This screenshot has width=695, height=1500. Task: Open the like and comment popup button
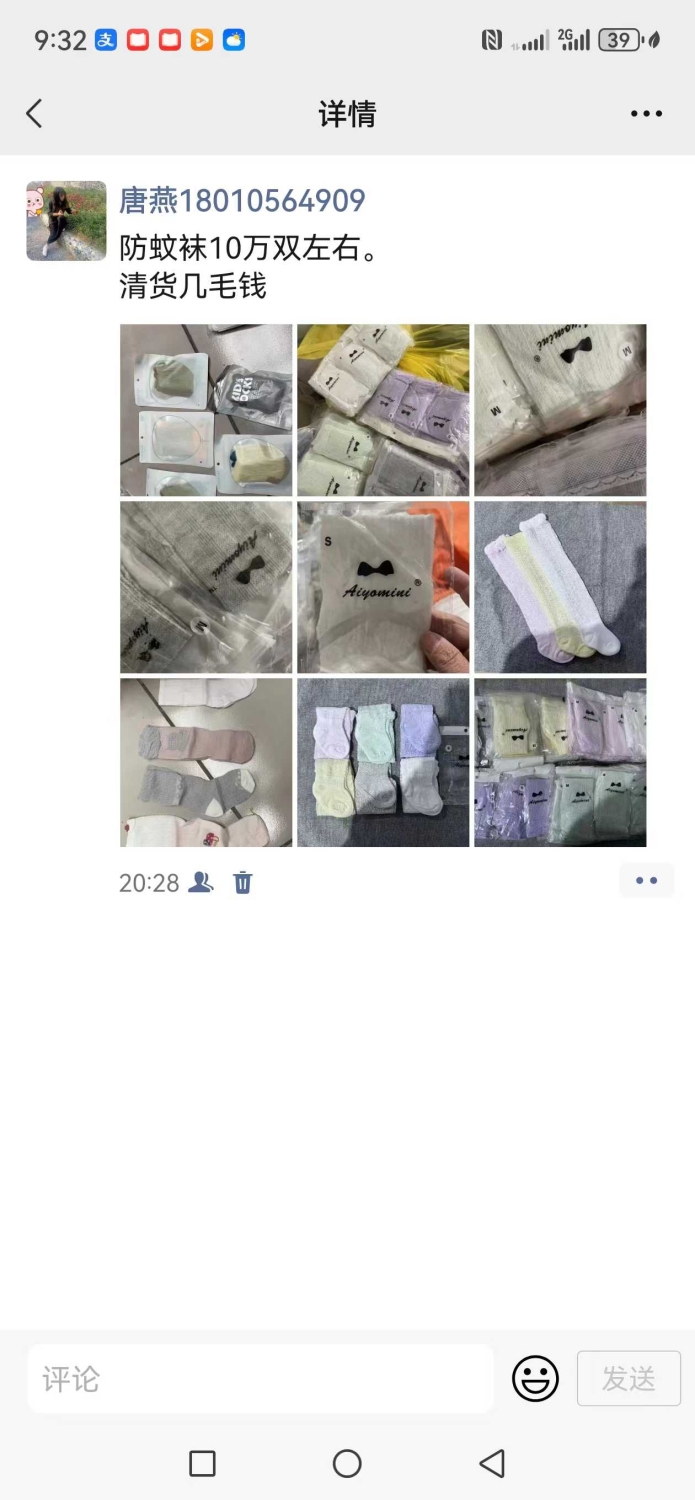tap(646, 881)
